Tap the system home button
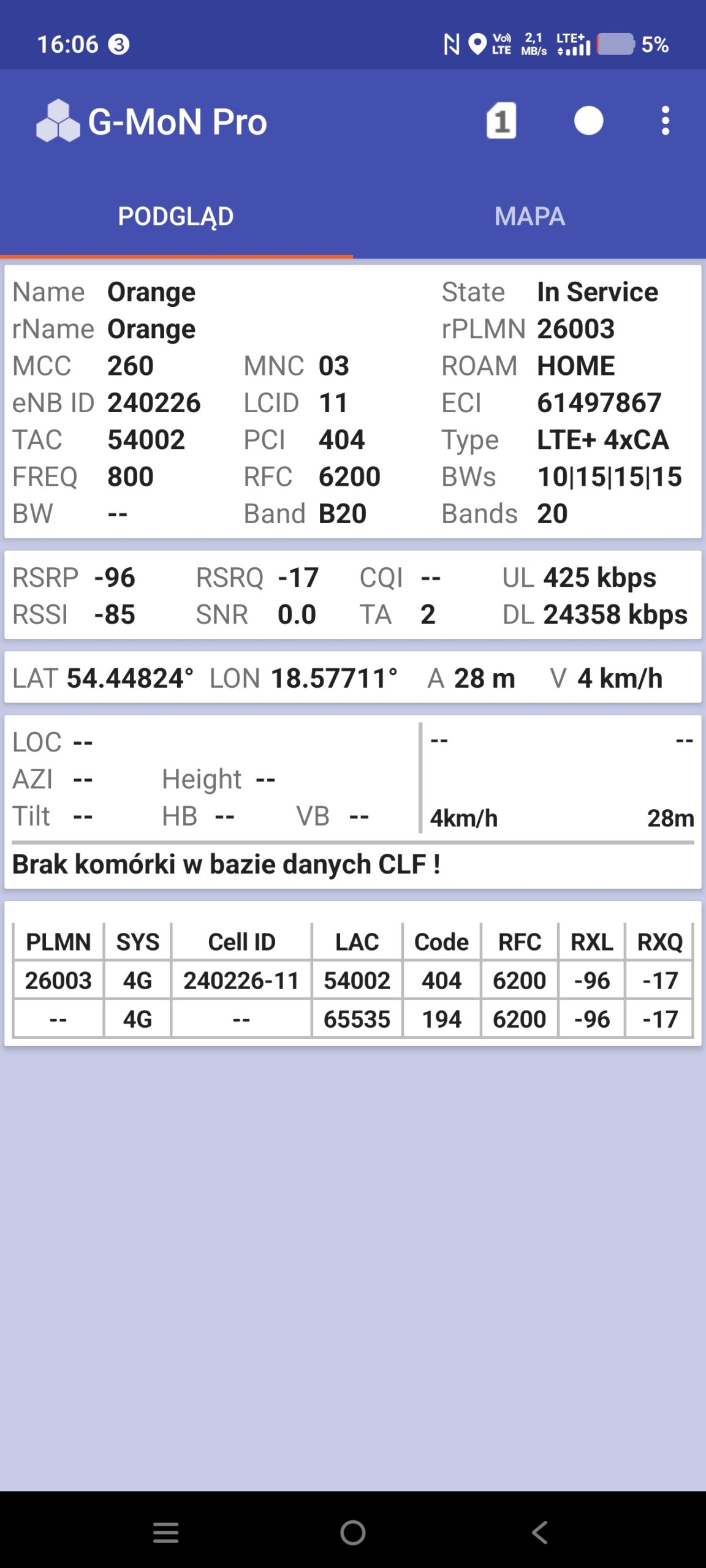Viewport: 706px width, 1568px height. (x=353, y=1532)
